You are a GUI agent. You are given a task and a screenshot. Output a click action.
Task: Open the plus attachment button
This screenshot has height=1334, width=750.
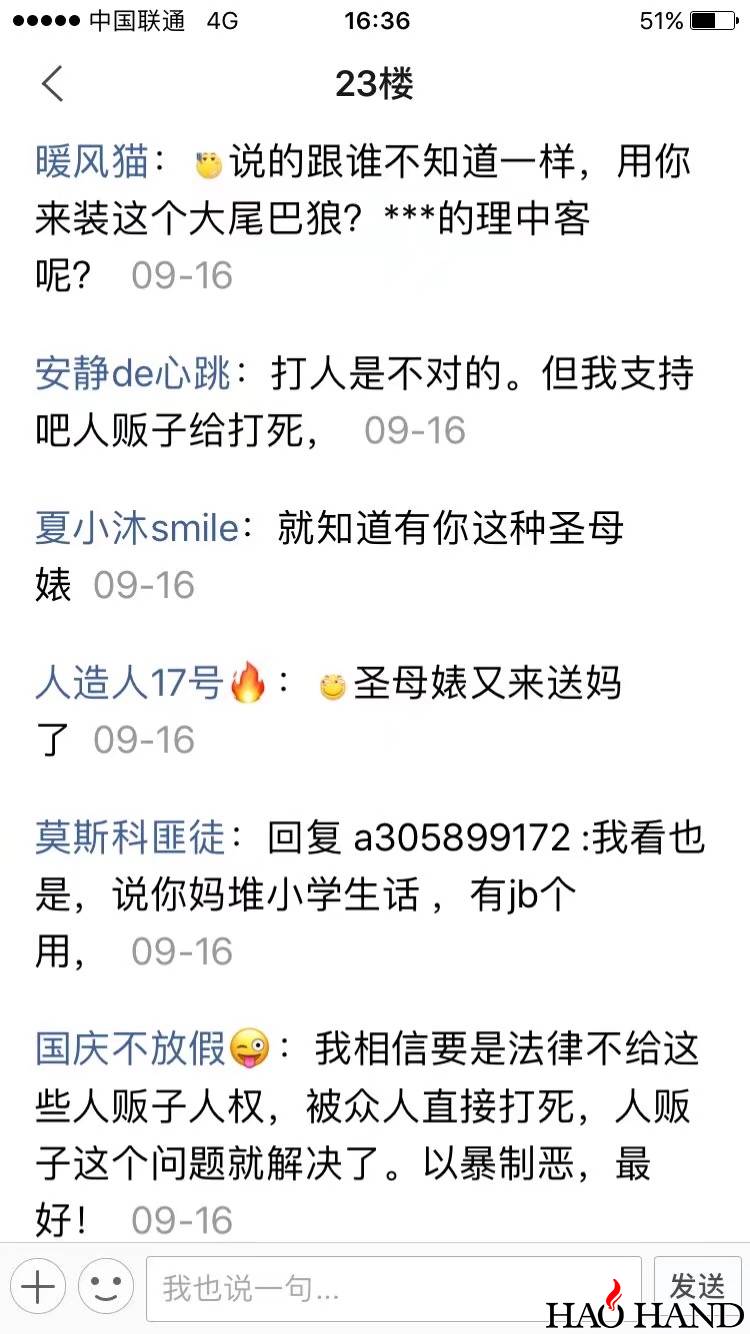pyautogui.click(x=37, y=1287)
